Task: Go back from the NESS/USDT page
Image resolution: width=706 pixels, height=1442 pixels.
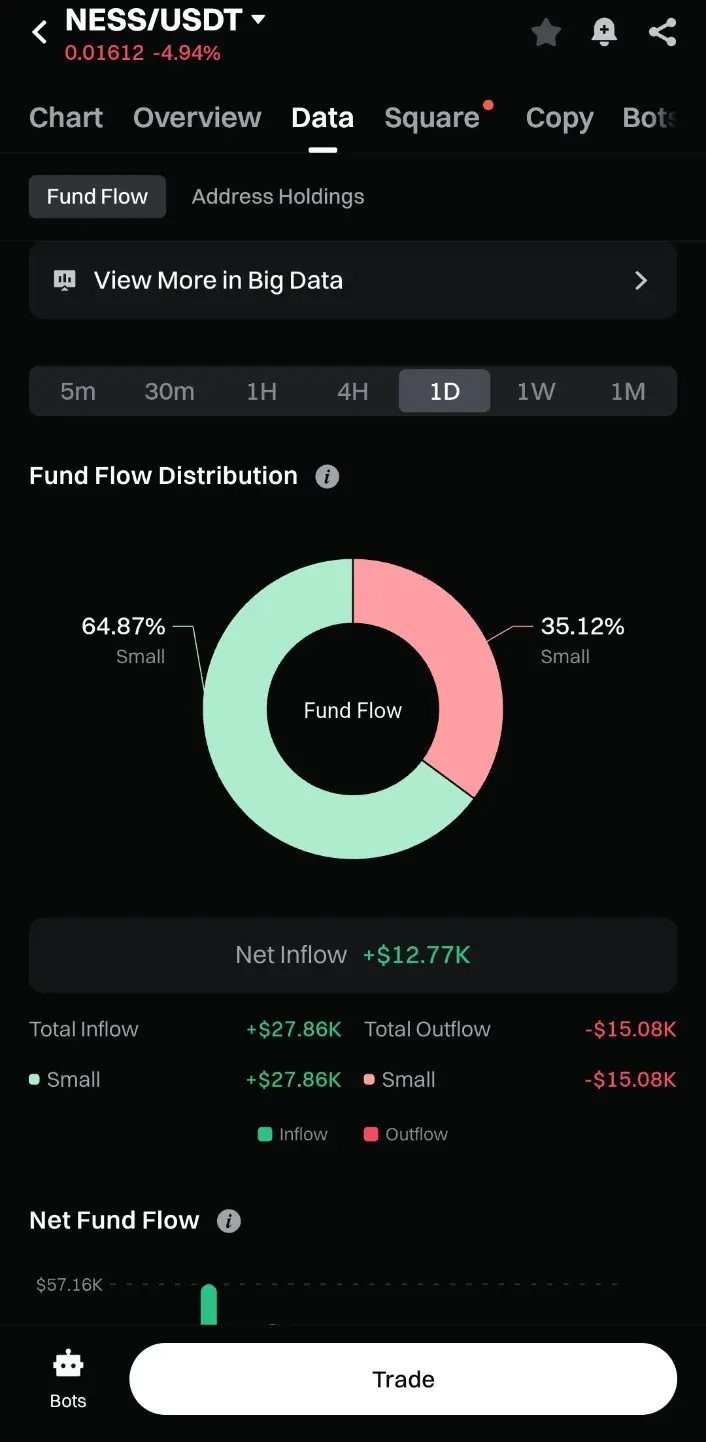Action: 39,32
